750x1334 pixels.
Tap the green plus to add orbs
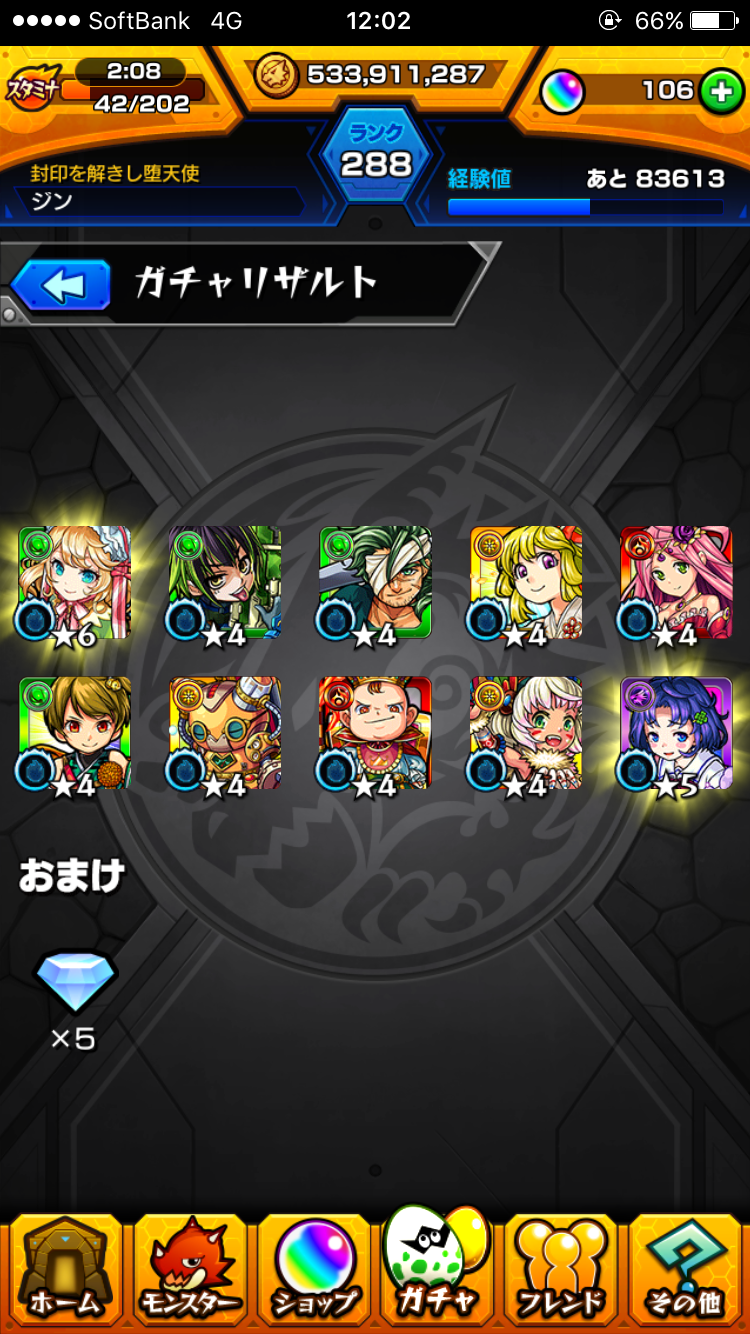pos(717,91)
